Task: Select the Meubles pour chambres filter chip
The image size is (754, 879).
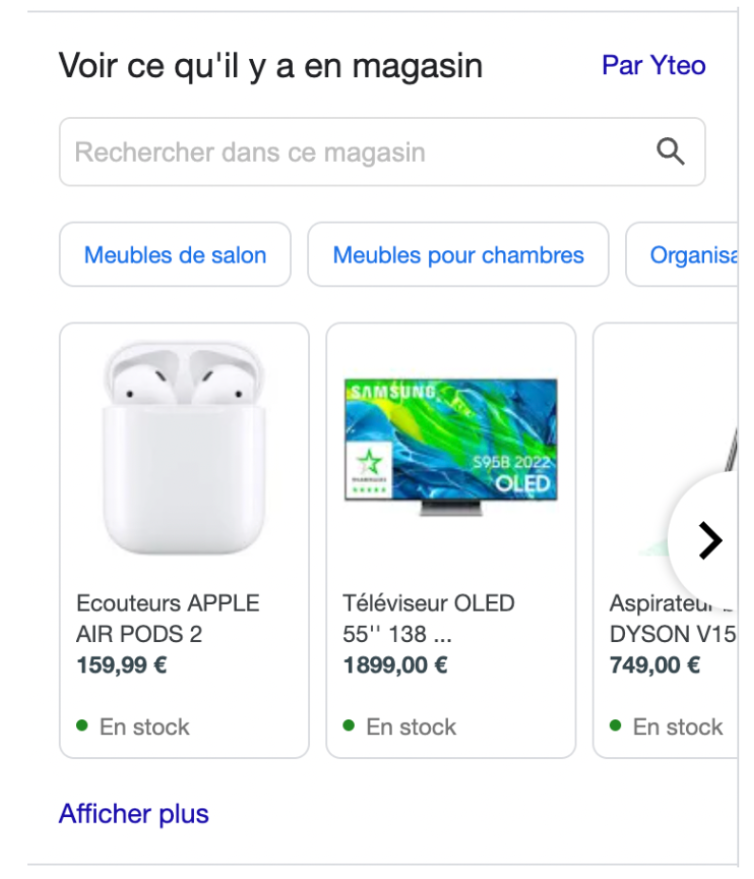Action: pyautogui.click(x=458, y=255)
